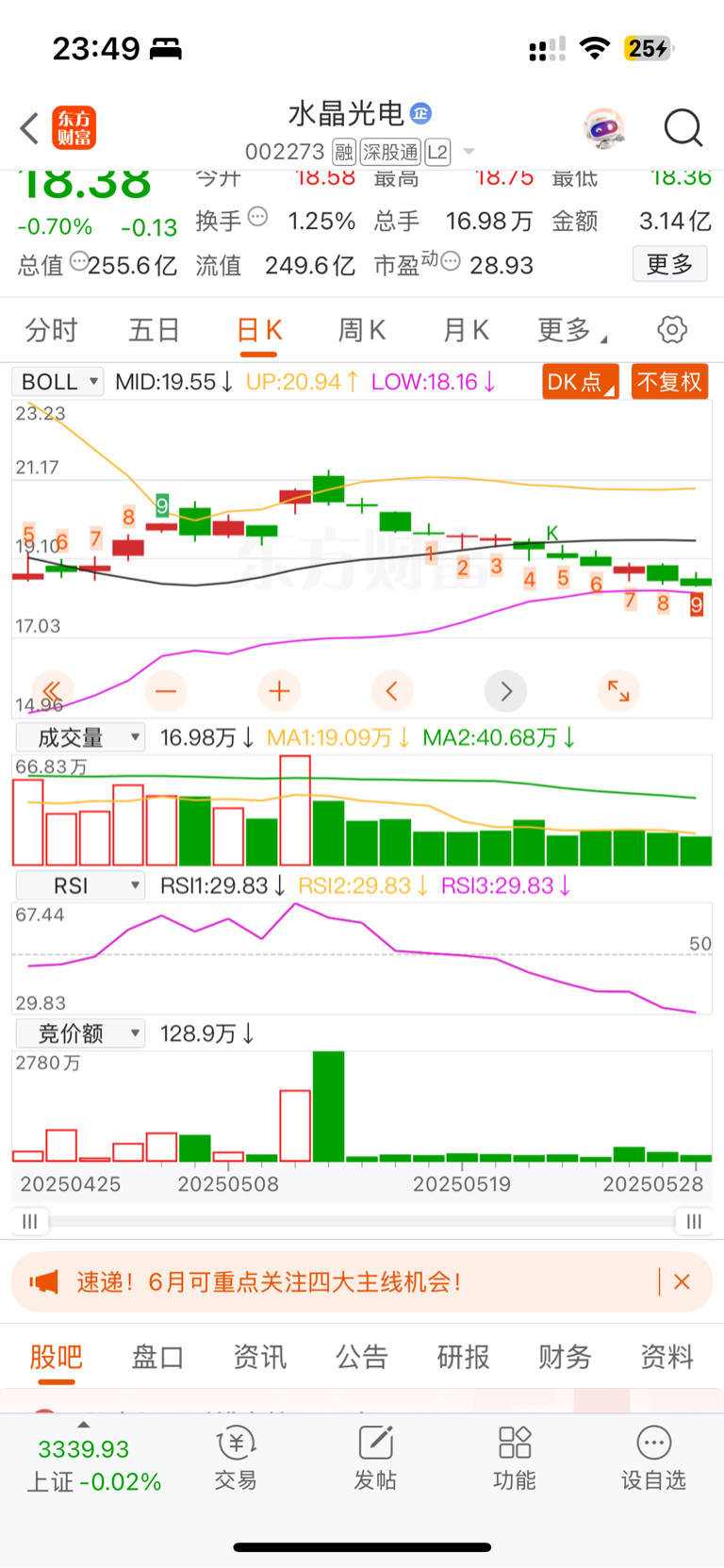Open the RSI indicator dropdown
Viewport: 724px width, 1568px height.
(80, 885)
